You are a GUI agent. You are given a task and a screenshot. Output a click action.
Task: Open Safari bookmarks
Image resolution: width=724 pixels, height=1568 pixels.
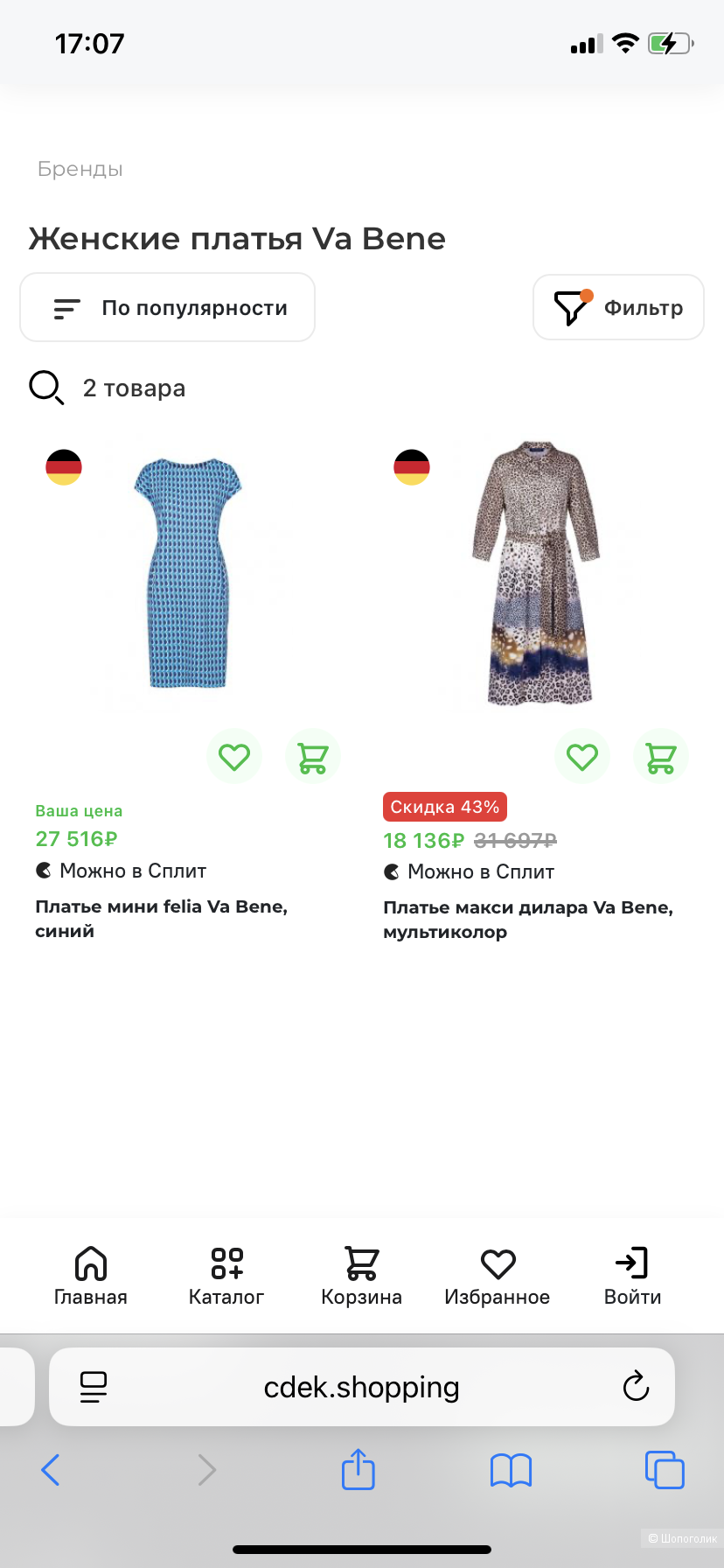(512, 1470)
